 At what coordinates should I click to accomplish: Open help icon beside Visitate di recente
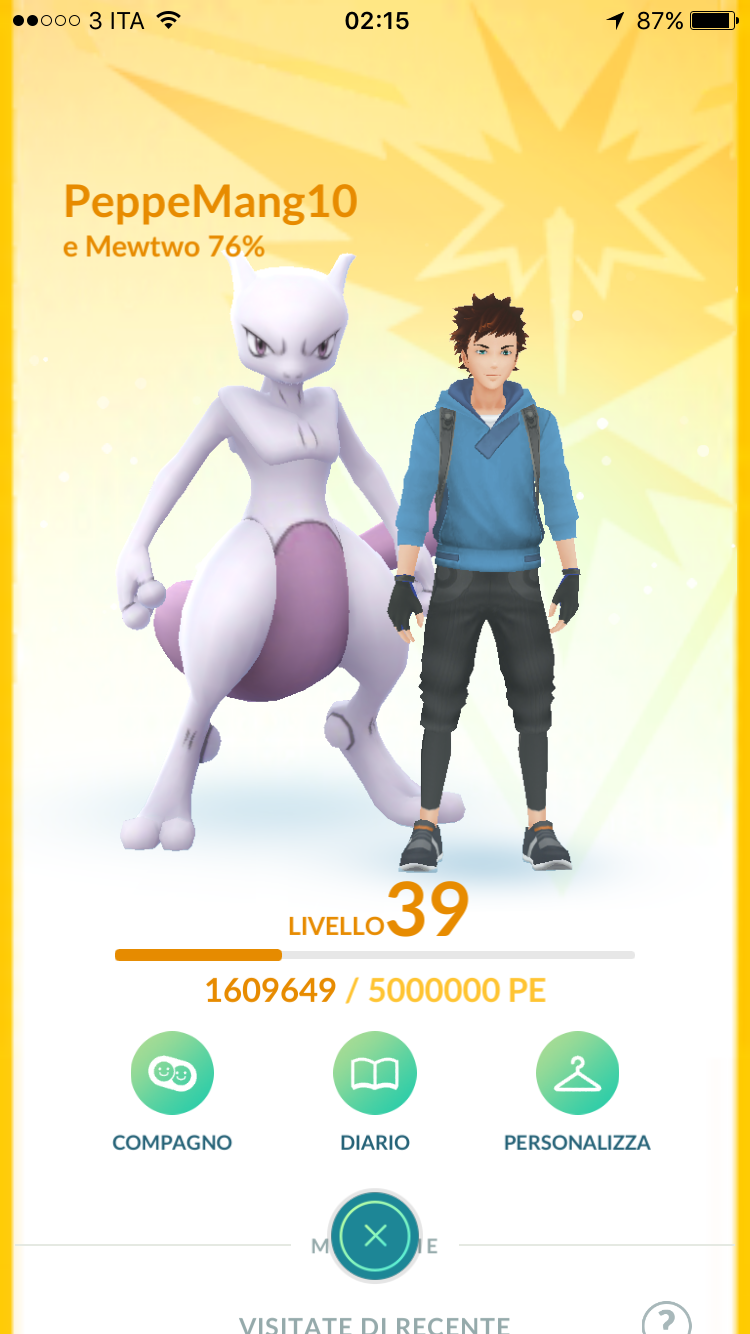[x=667, y=1318]
